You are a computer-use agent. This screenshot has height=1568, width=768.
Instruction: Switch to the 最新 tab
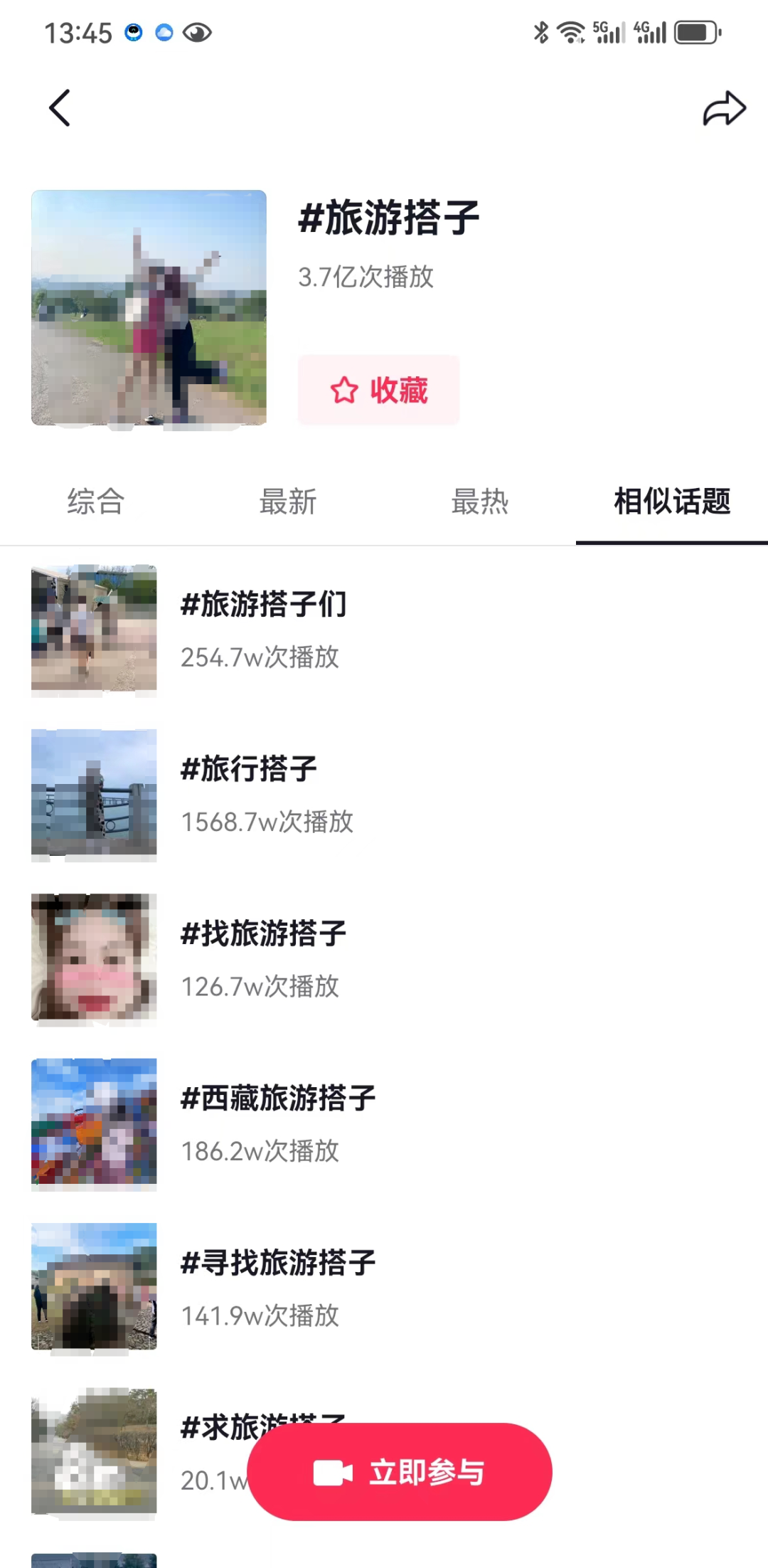288,502
